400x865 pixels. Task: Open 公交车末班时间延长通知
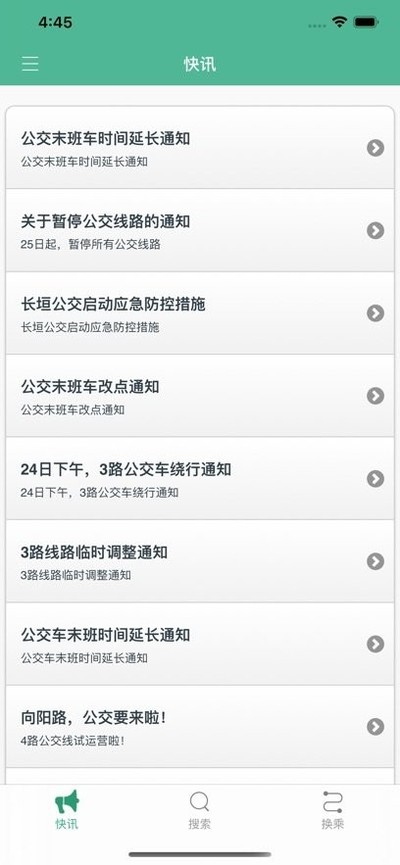point(200,644)
